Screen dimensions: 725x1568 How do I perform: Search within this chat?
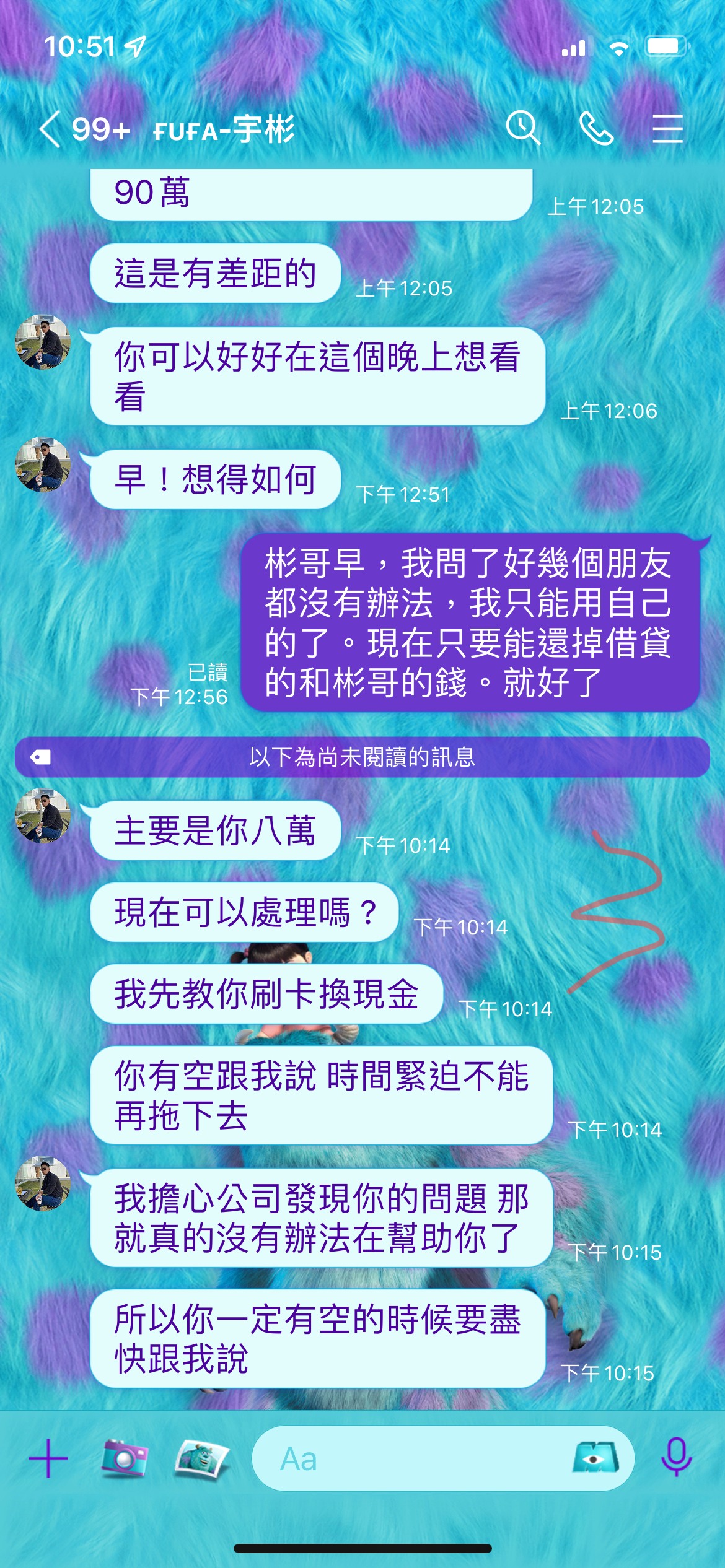point(522,128)
